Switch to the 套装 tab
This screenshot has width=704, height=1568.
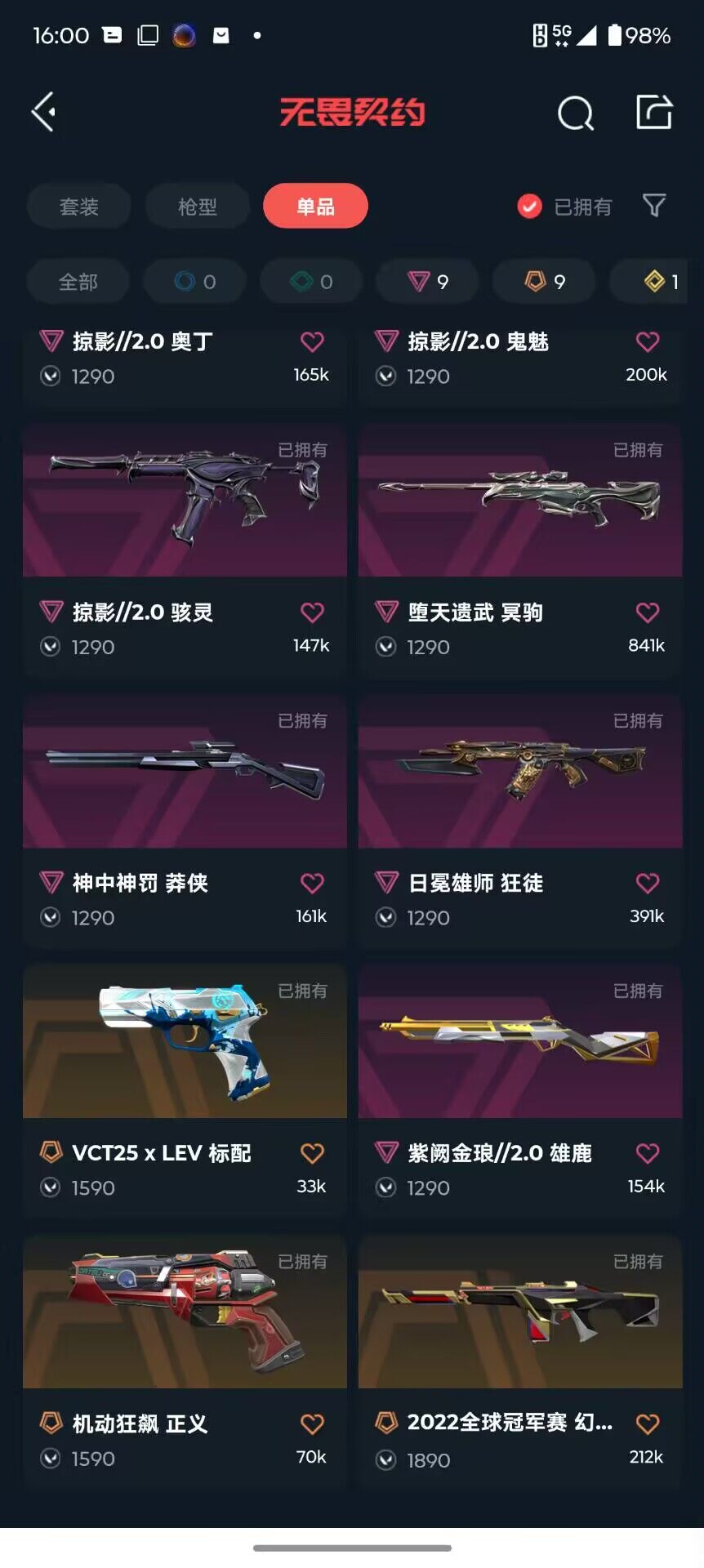(79, 207)
